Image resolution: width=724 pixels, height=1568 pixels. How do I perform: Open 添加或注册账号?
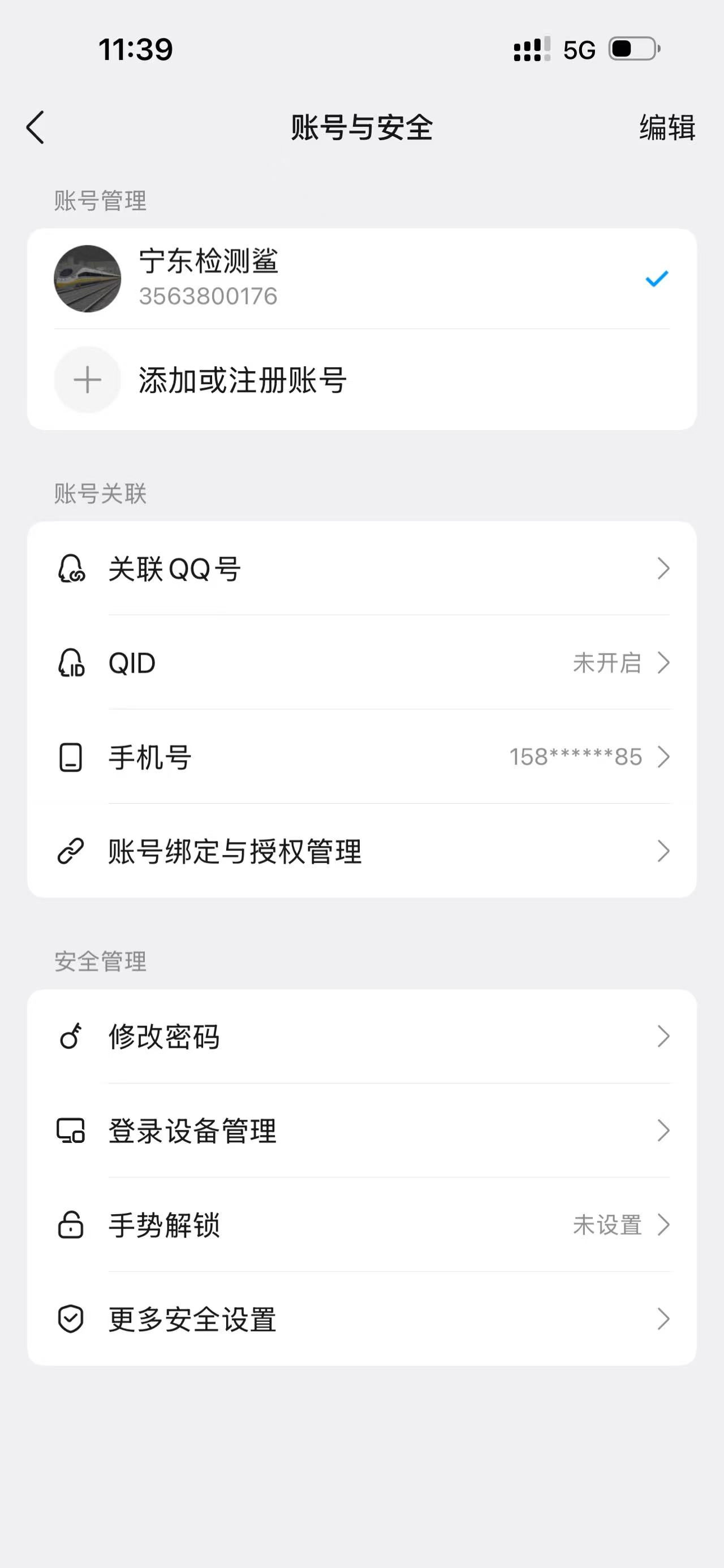click(x=361, y=380)
